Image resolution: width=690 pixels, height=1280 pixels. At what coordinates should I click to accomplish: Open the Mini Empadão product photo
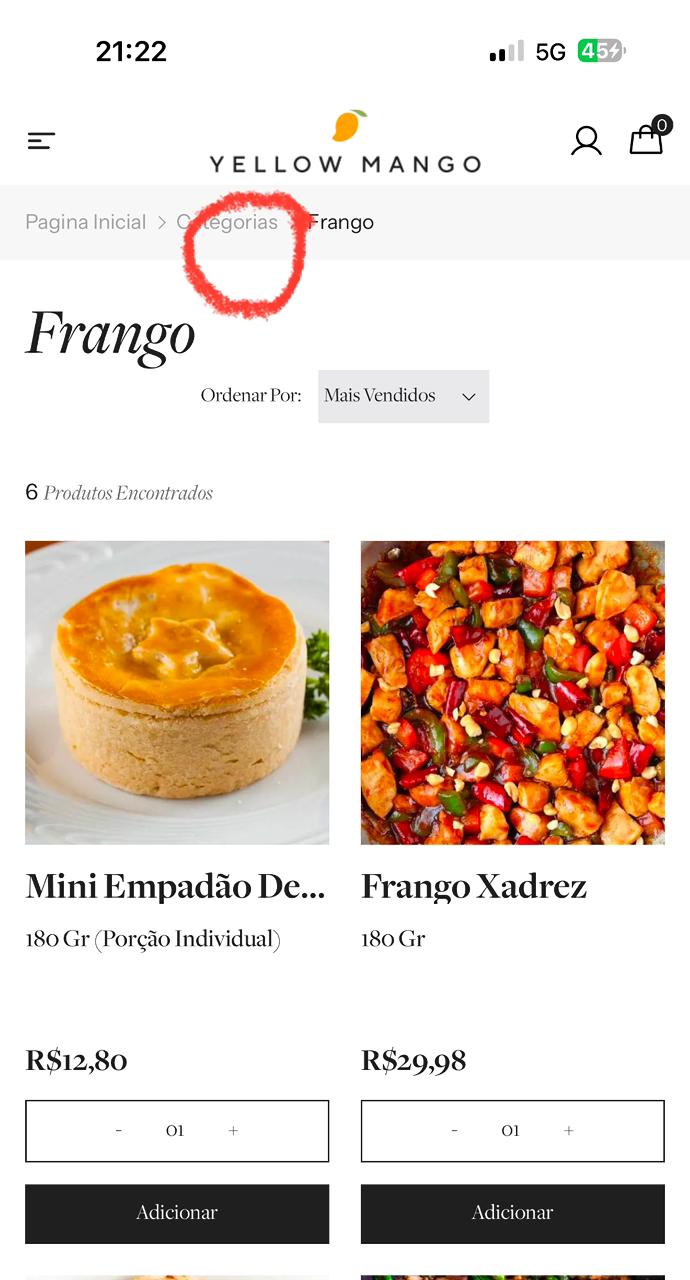(x=177, y=693)
